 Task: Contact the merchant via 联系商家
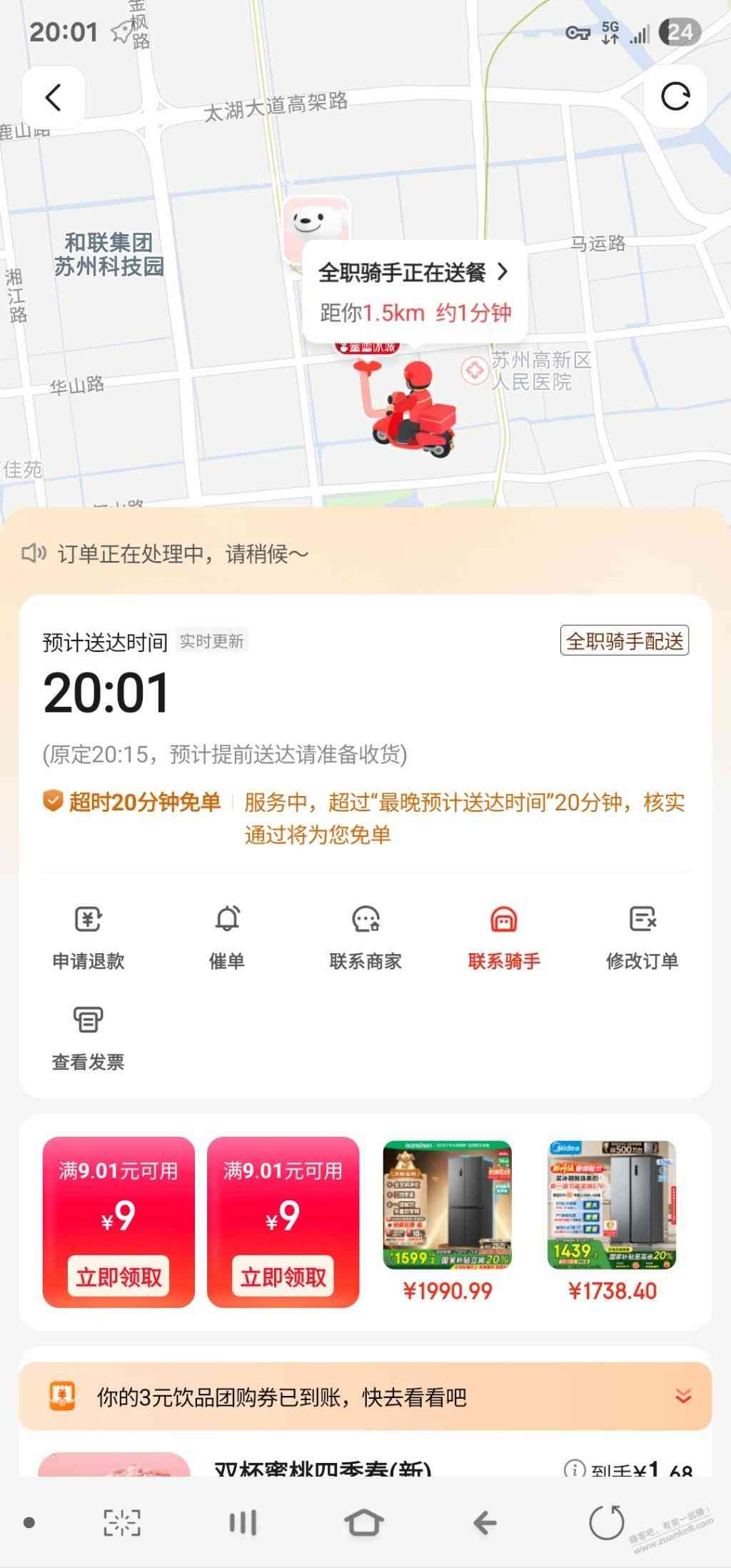[x=365, y=937]
